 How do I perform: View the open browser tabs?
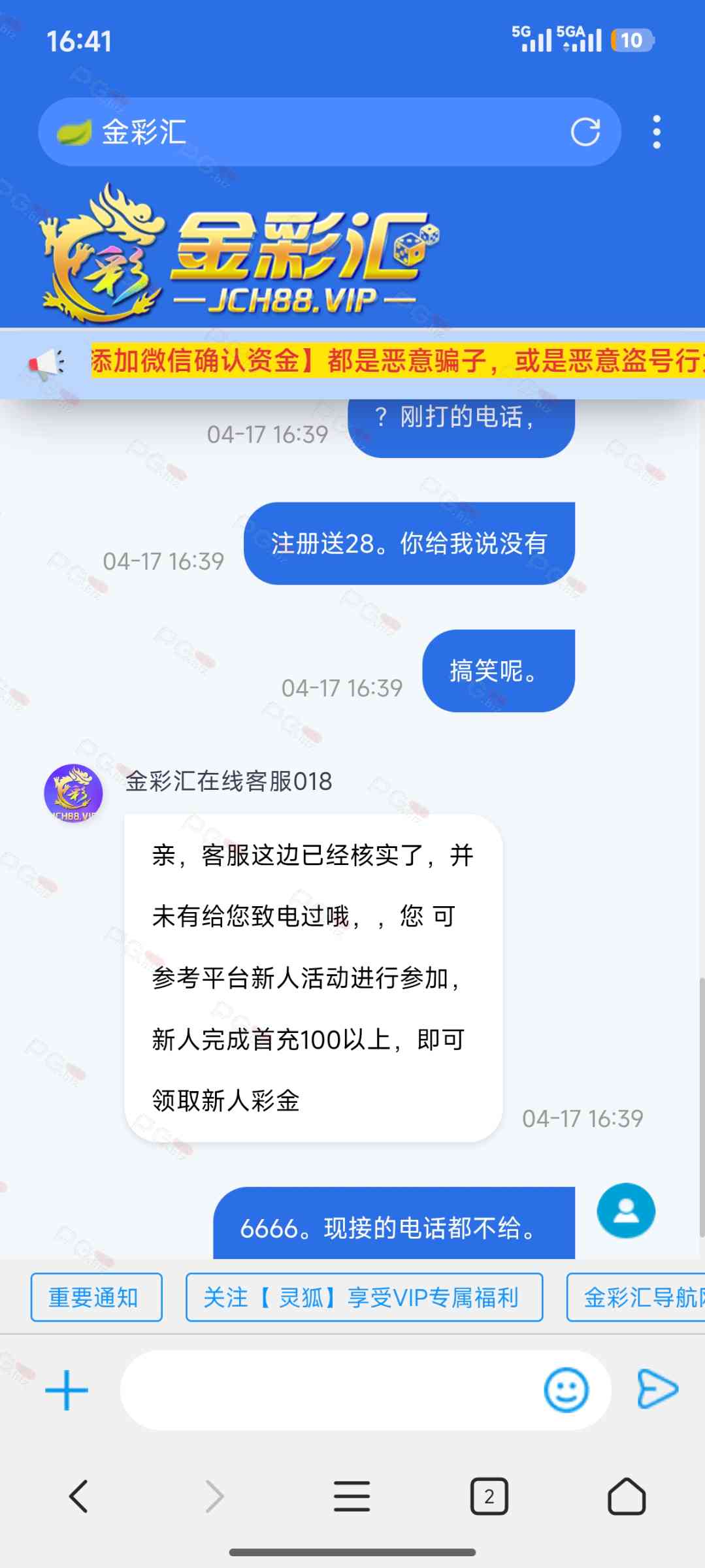pos(489,1496)
